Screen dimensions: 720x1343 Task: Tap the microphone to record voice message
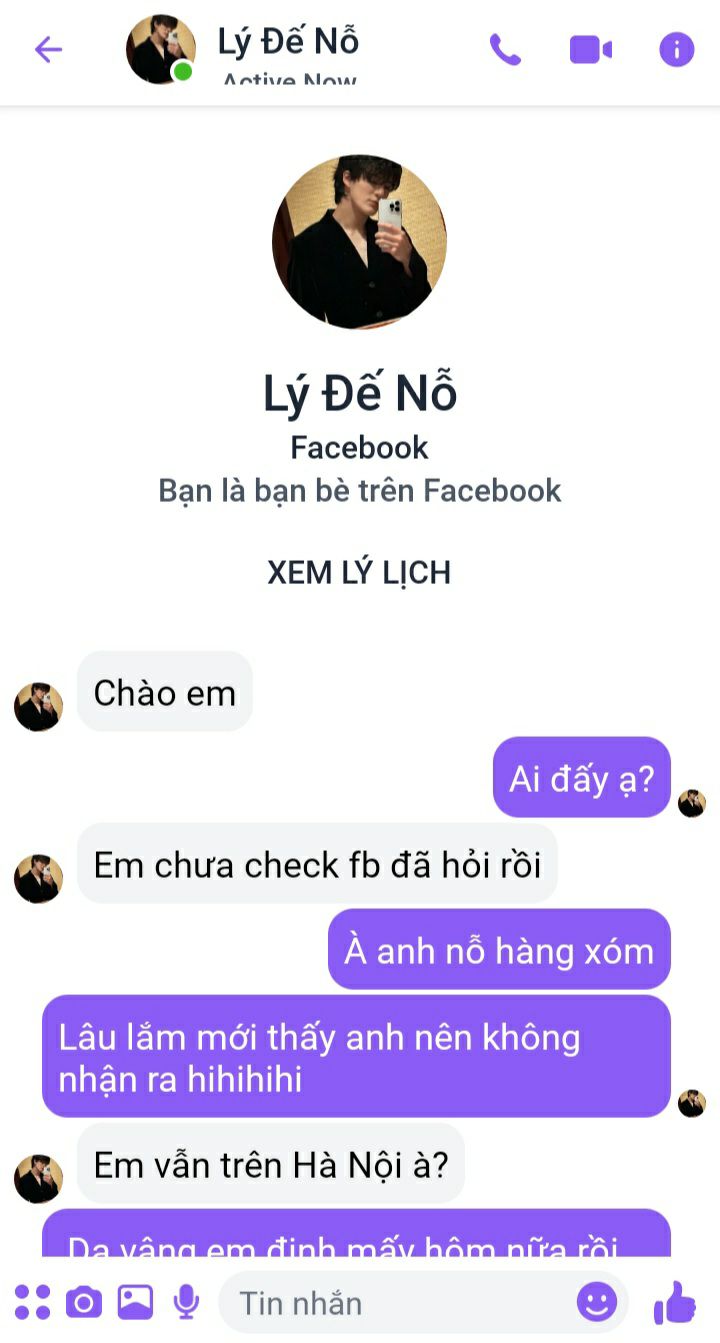186,1302
